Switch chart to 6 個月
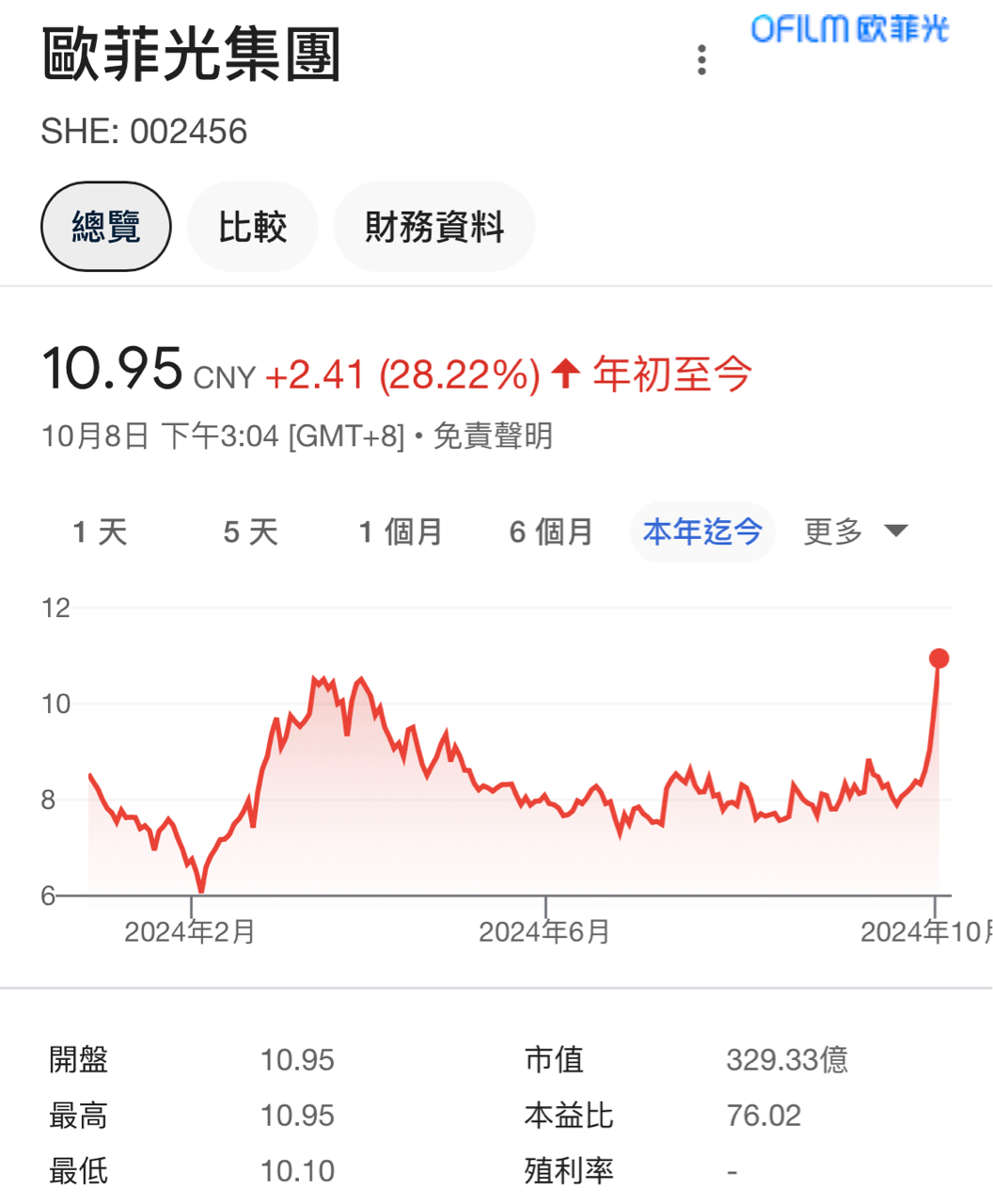 click(x=551, y=531)
